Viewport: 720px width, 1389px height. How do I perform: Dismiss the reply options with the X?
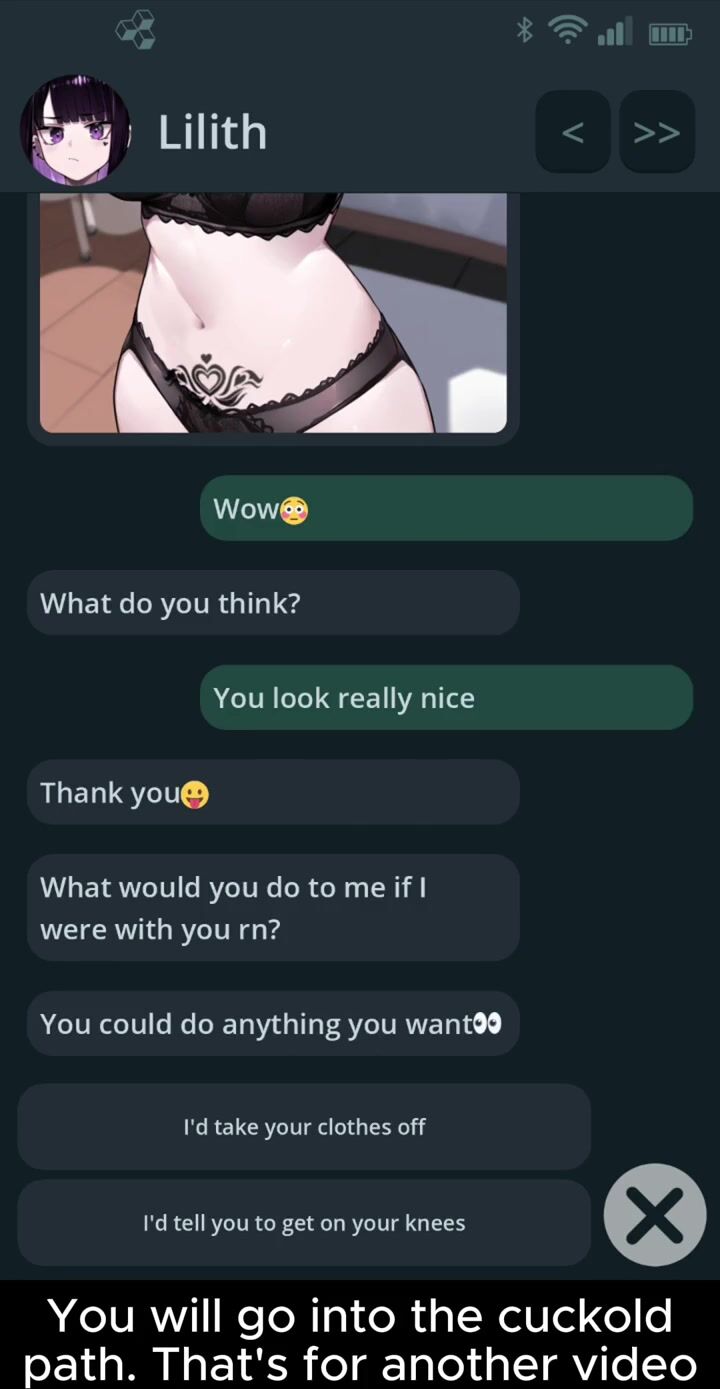point(655,1214)
